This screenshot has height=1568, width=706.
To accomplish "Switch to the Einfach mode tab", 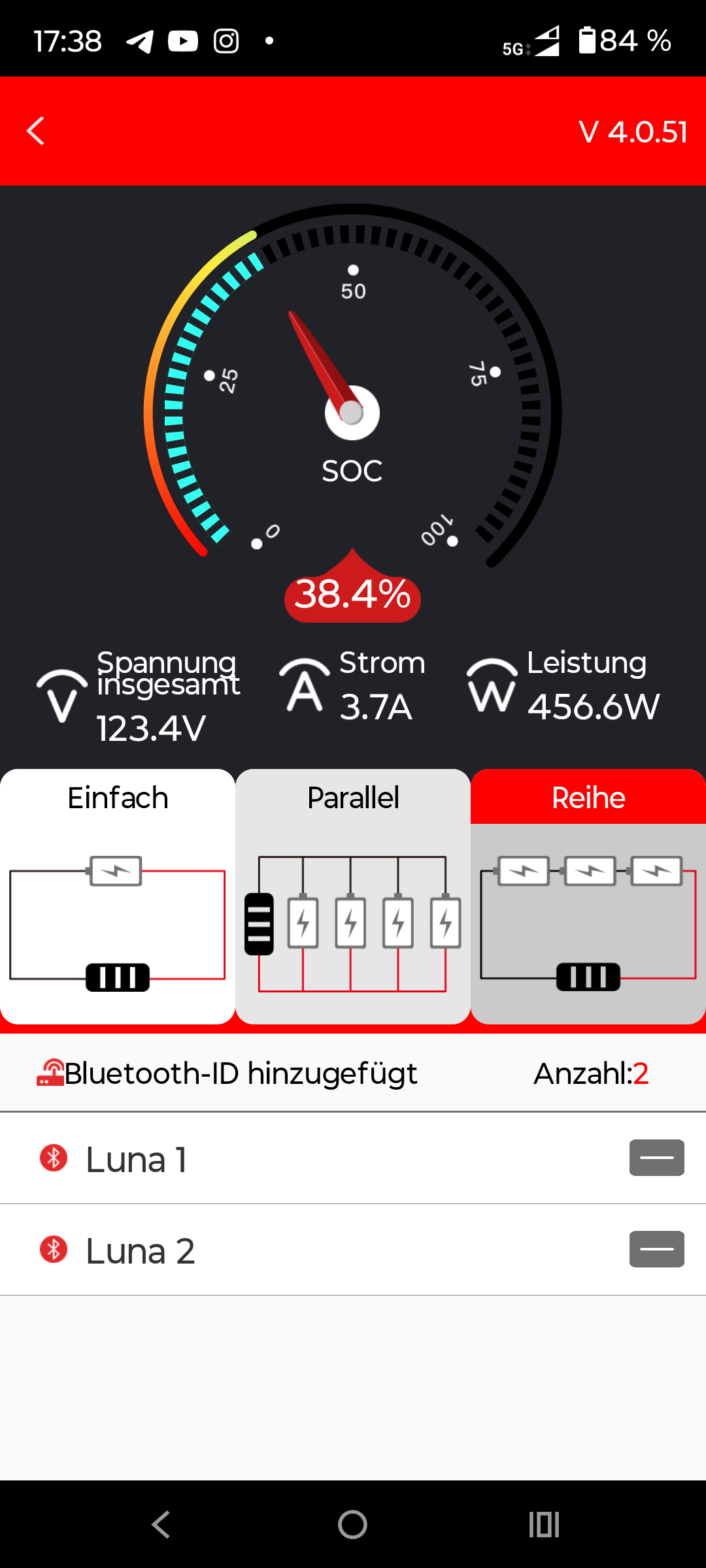I will pyautogui.click(x=118, y=895).
